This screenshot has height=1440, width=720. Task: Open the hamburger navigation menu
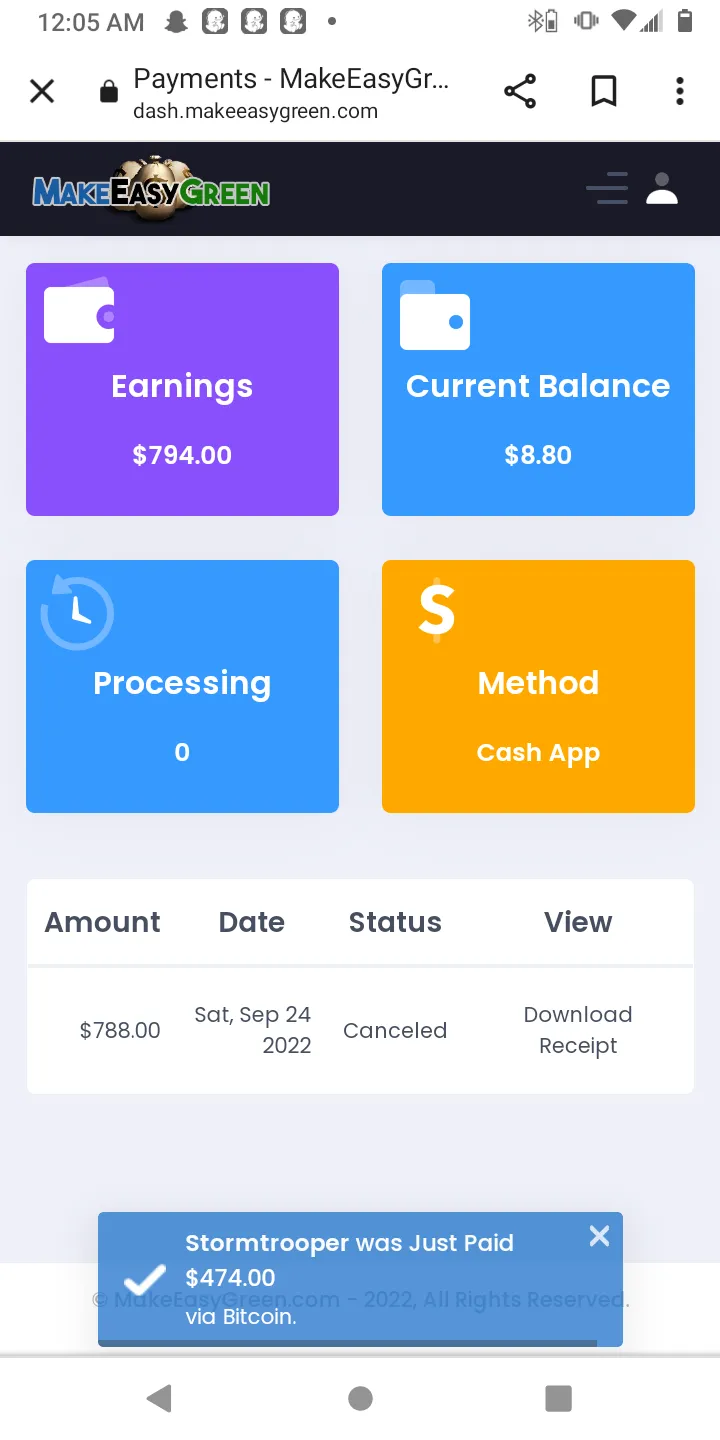click(607, 188)
